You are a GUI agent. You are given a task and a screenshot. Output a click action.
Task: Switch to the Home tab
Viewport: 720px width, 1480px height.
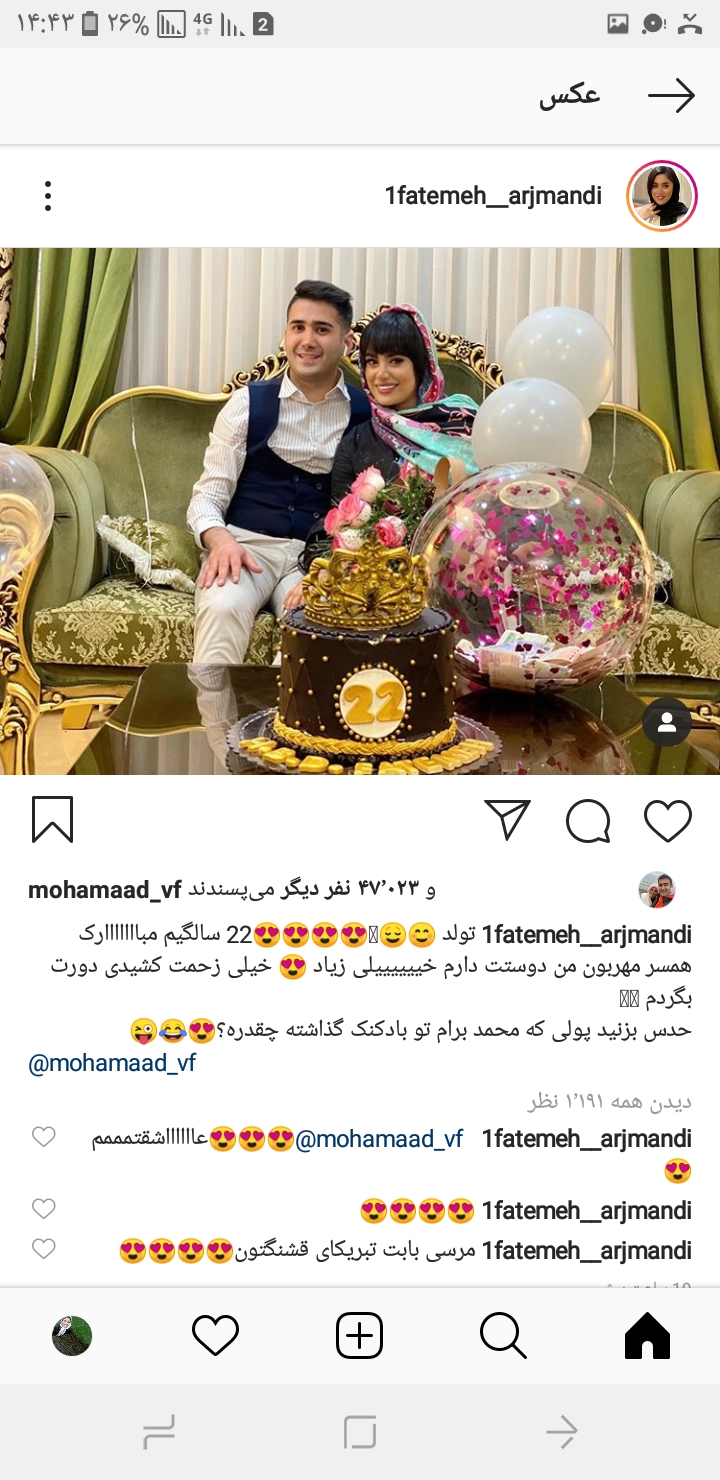point(647,1335)
